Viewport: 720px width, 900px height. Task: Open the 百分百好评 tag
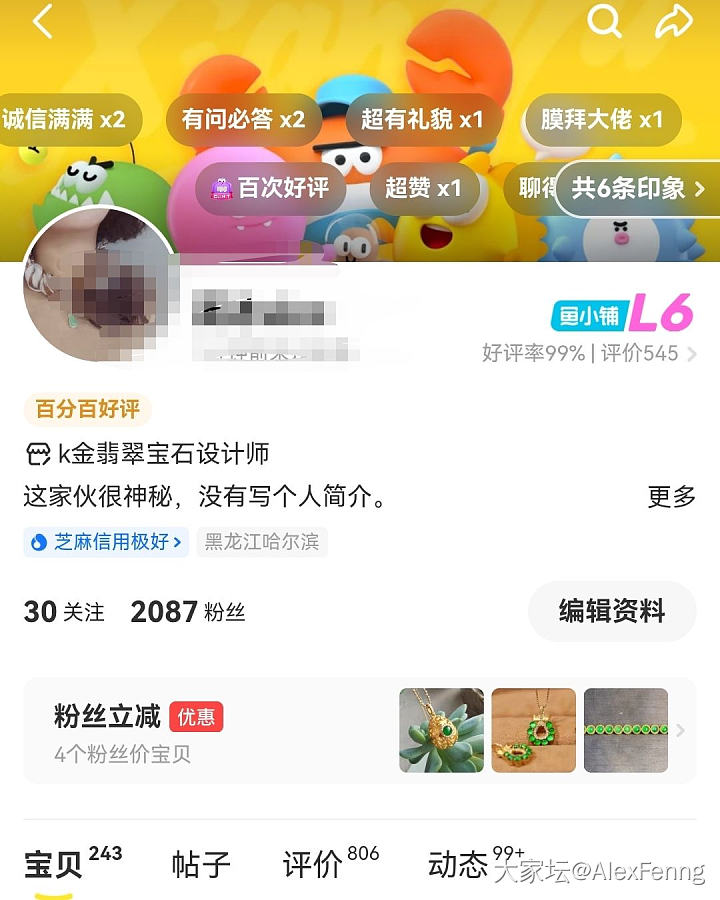pos(87,410)
